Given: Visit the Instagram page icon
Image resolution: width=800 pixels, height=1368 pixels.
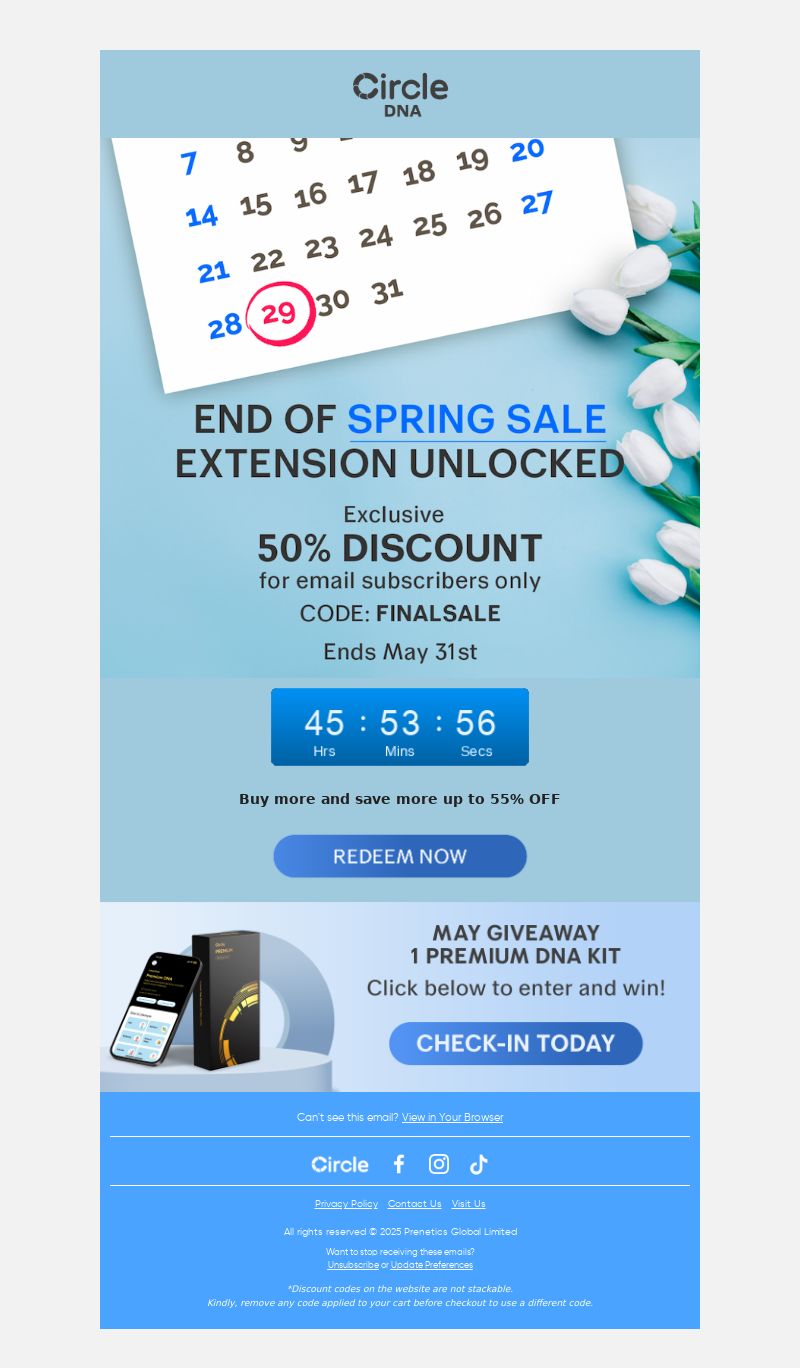Looking at the screenshot, I should (x=439, y=1164).
